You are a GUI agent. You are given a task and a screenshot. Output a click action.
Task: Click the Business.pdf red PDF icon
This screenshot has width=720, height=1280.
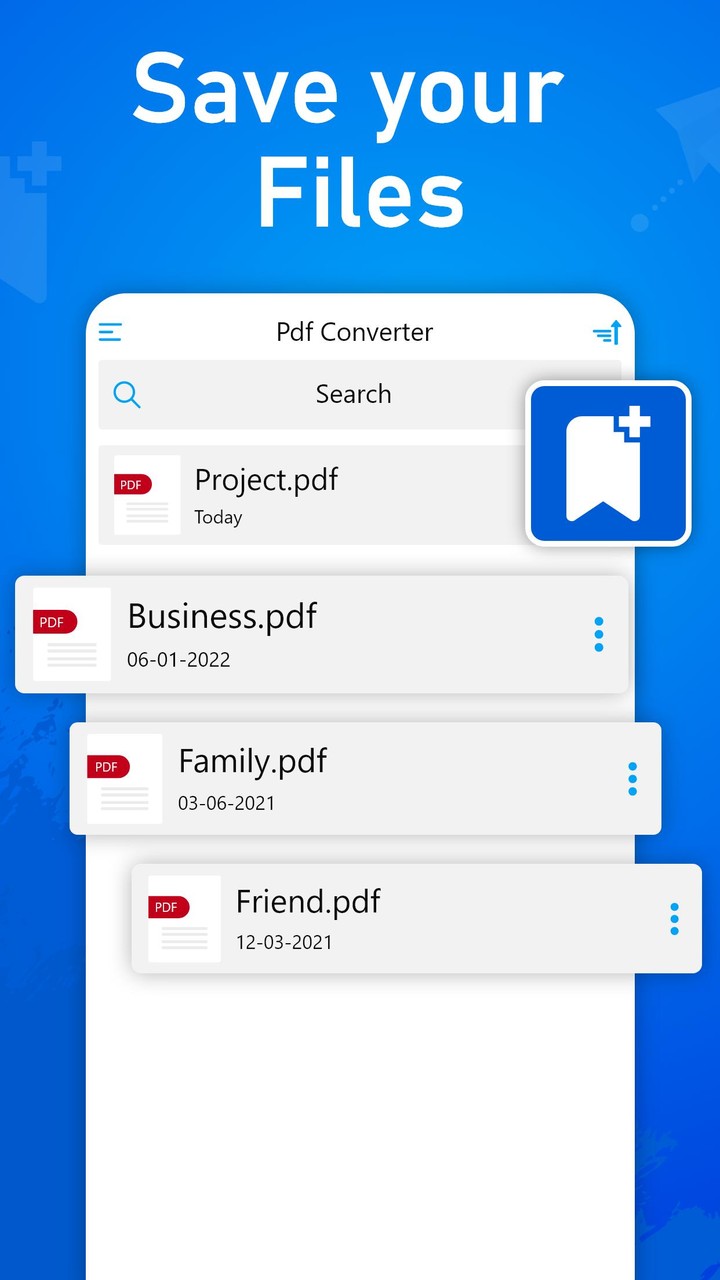(x=70, y=634)
